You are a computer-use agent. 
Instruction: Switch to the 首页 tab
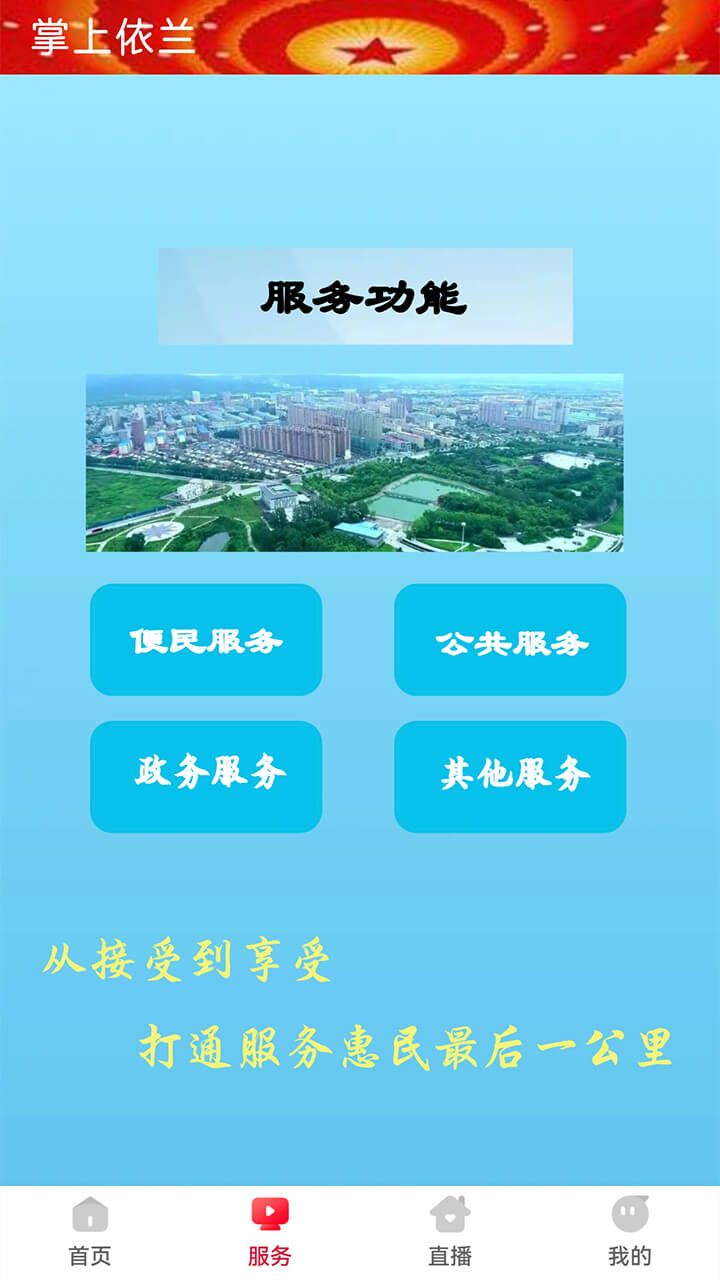click(90, 1258)
